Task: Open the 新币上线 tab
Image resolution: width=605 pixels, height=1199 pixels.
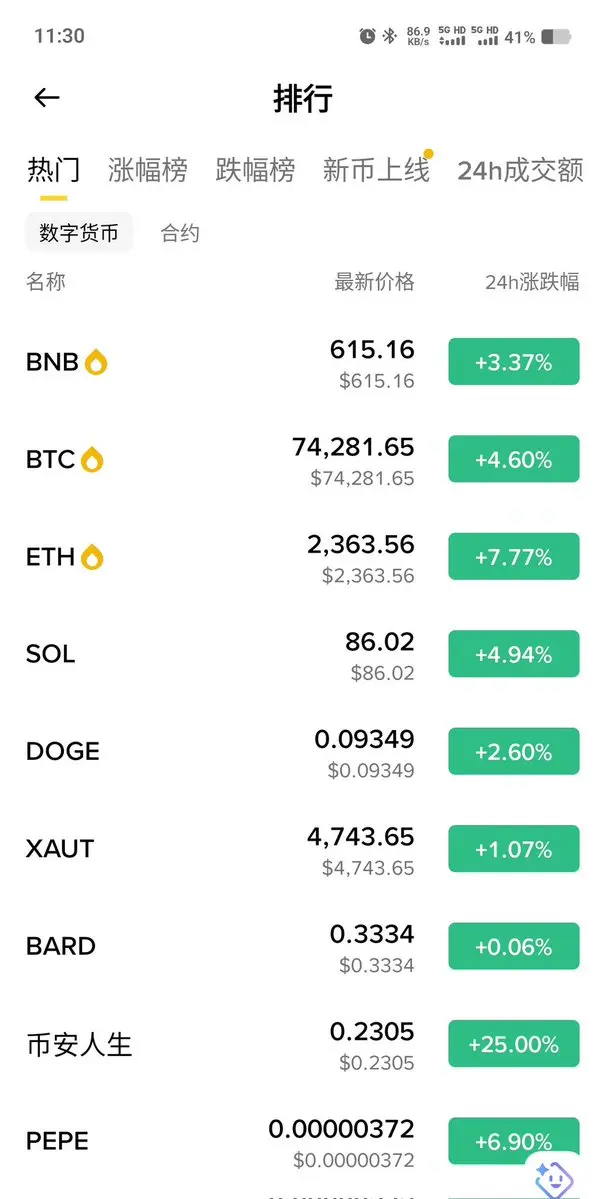Action: pos(376,170)
